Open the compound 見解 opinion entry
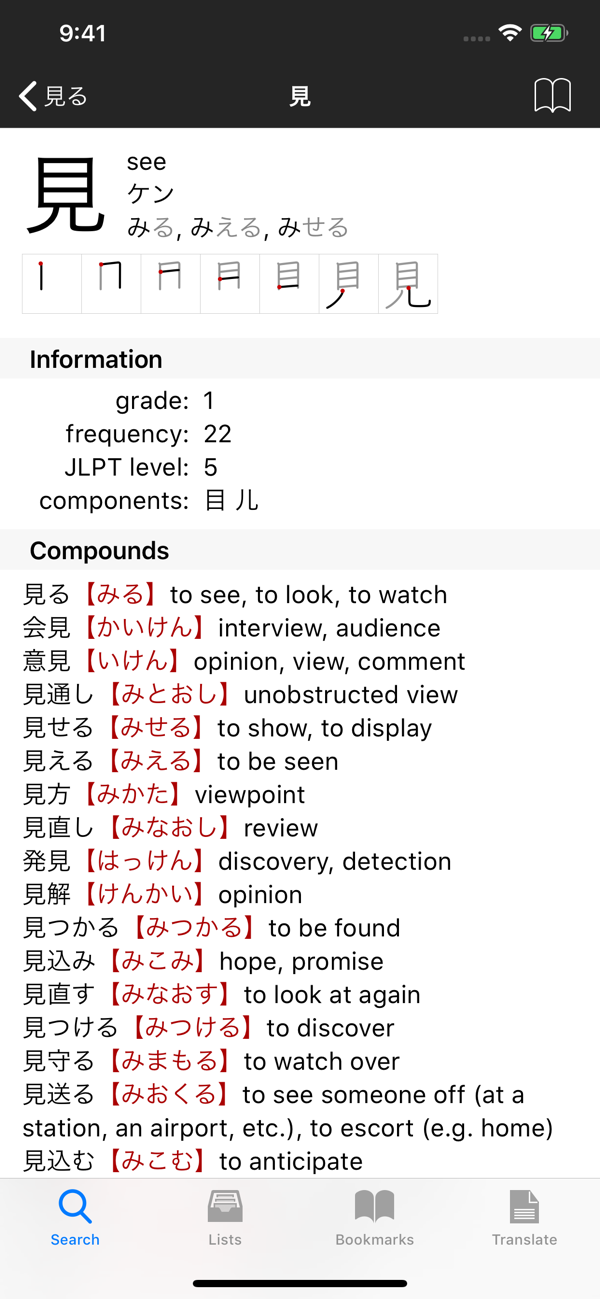 tap(162, 894)
